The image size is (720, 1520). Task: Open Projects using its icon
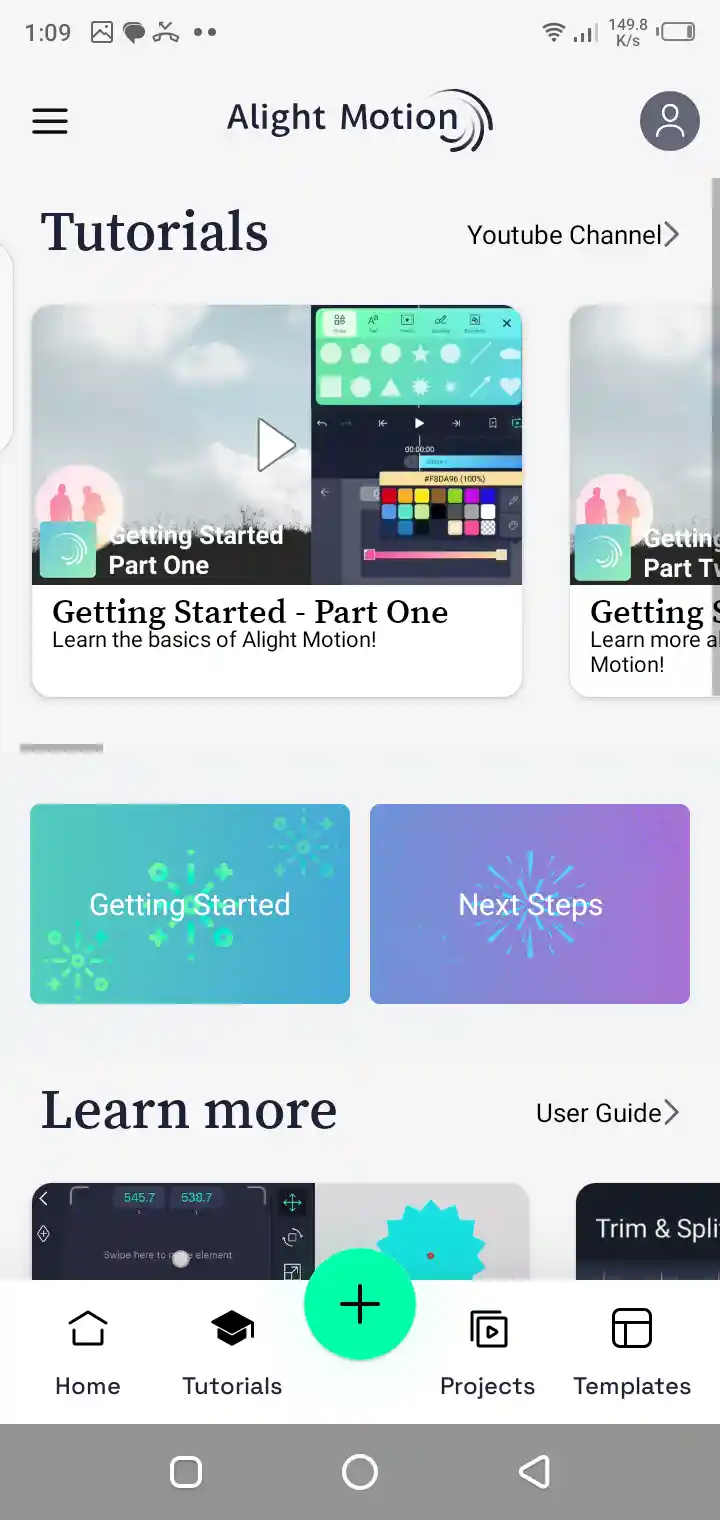pos(488,1330)
